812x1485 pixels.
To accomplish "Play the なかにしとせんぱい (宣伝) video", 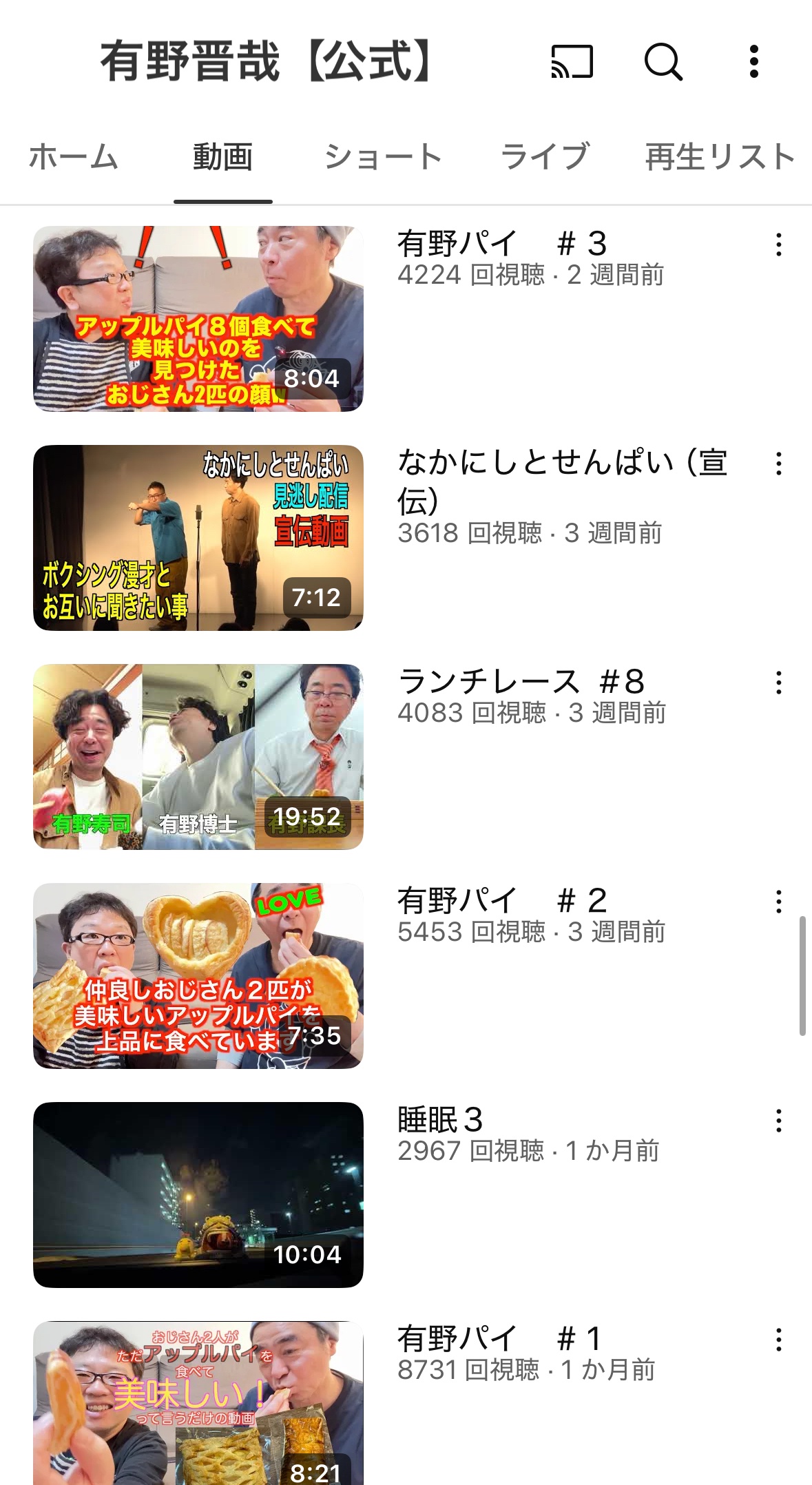I will coord(198,538).
